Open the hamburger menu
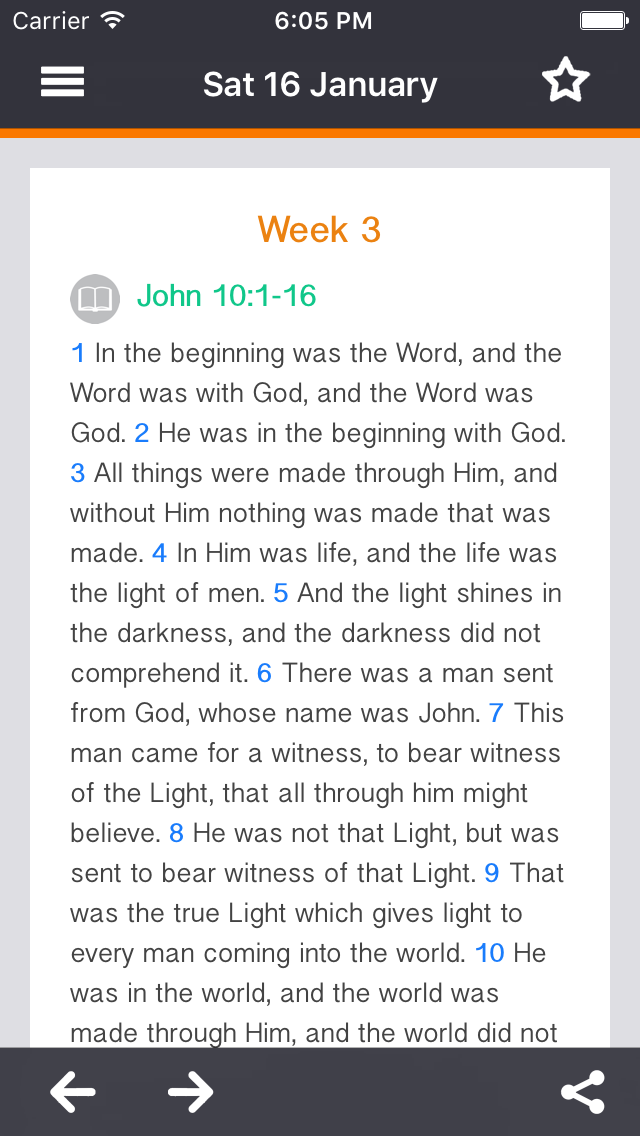The width and height of the screenshot is (640, 1136). pyautogui.click(x=62, y=83)
